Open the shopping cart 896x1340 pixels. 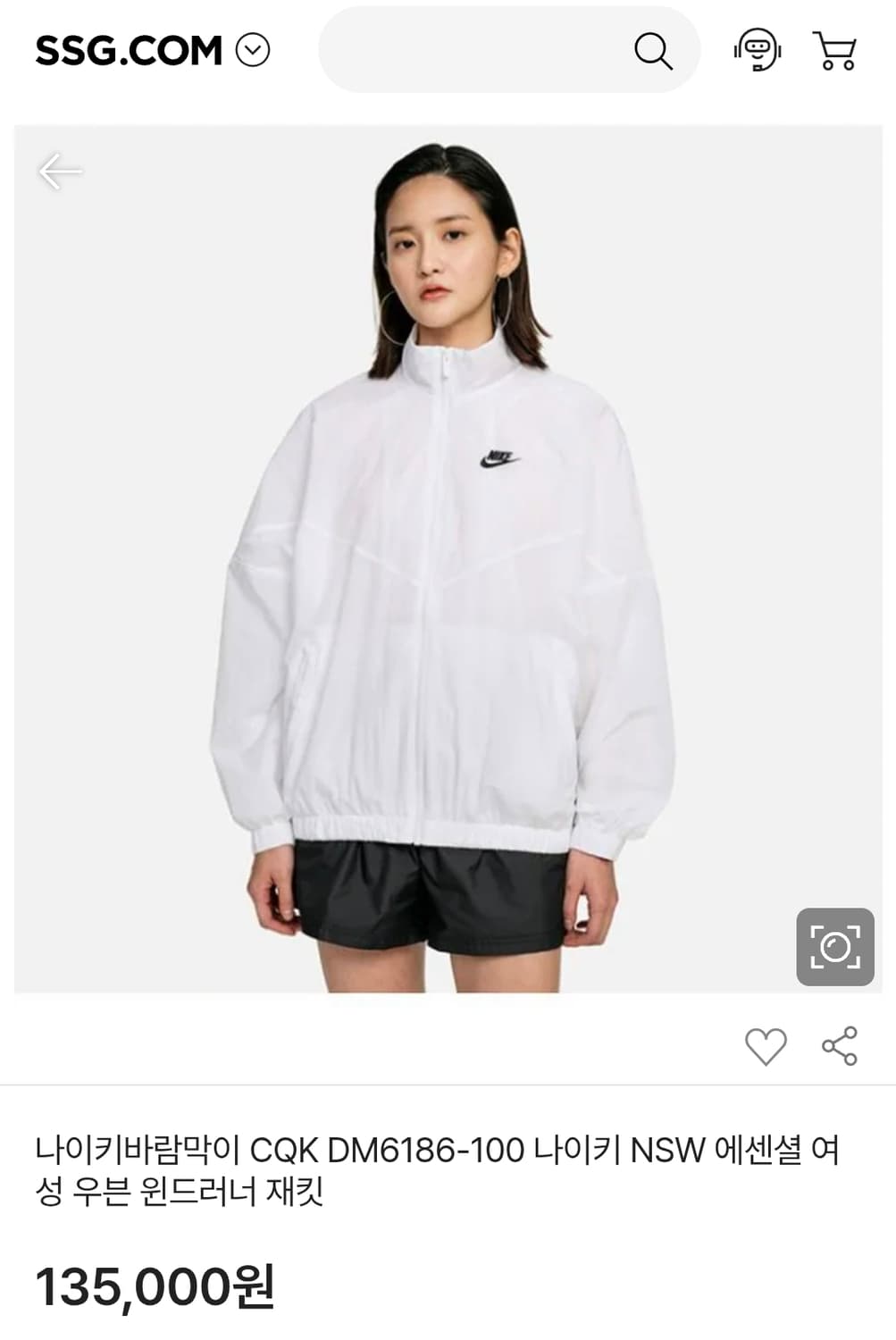tap(833, 51)
